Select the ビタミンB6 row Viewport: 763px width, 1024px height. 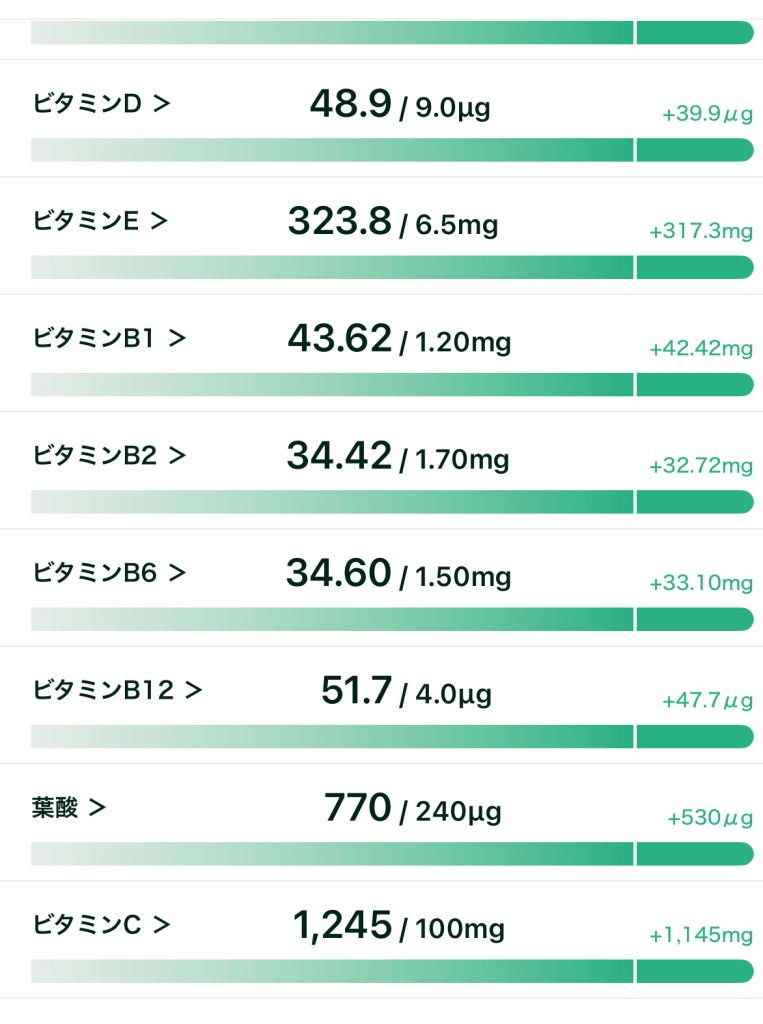coord(109,573)
